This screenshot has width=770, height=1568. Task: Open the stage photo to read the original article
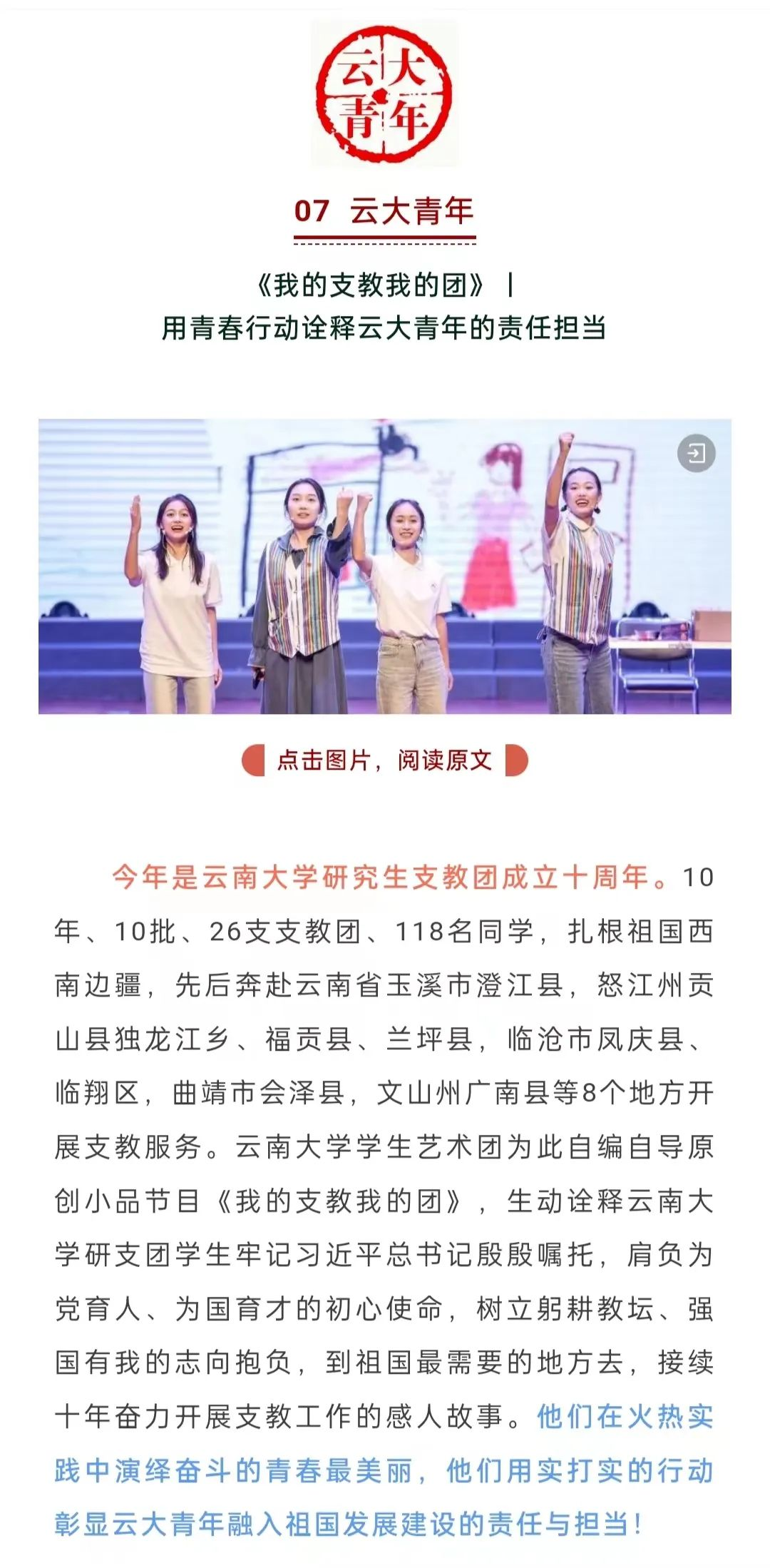click(385, 566)
